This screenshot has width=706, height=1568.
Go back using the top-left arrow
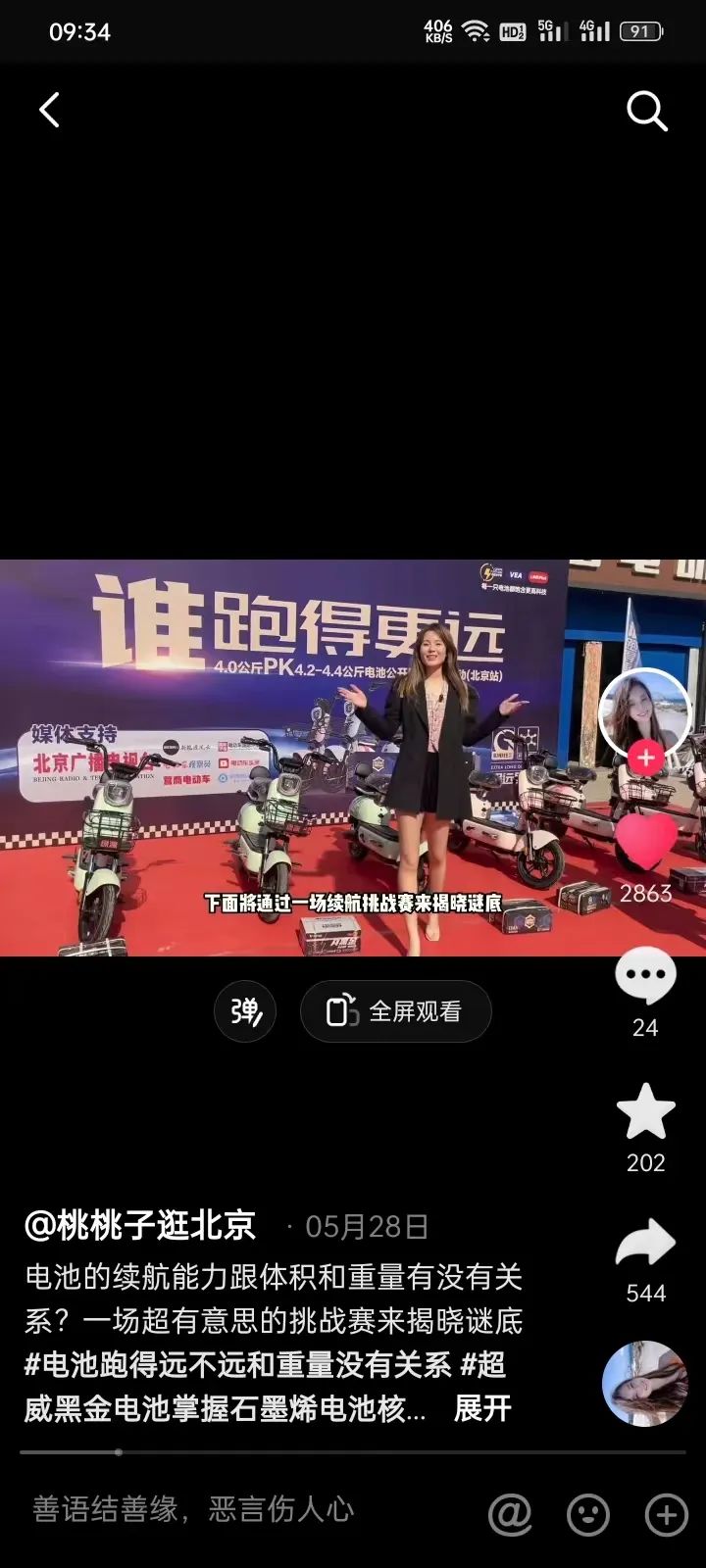coord(50,111)
